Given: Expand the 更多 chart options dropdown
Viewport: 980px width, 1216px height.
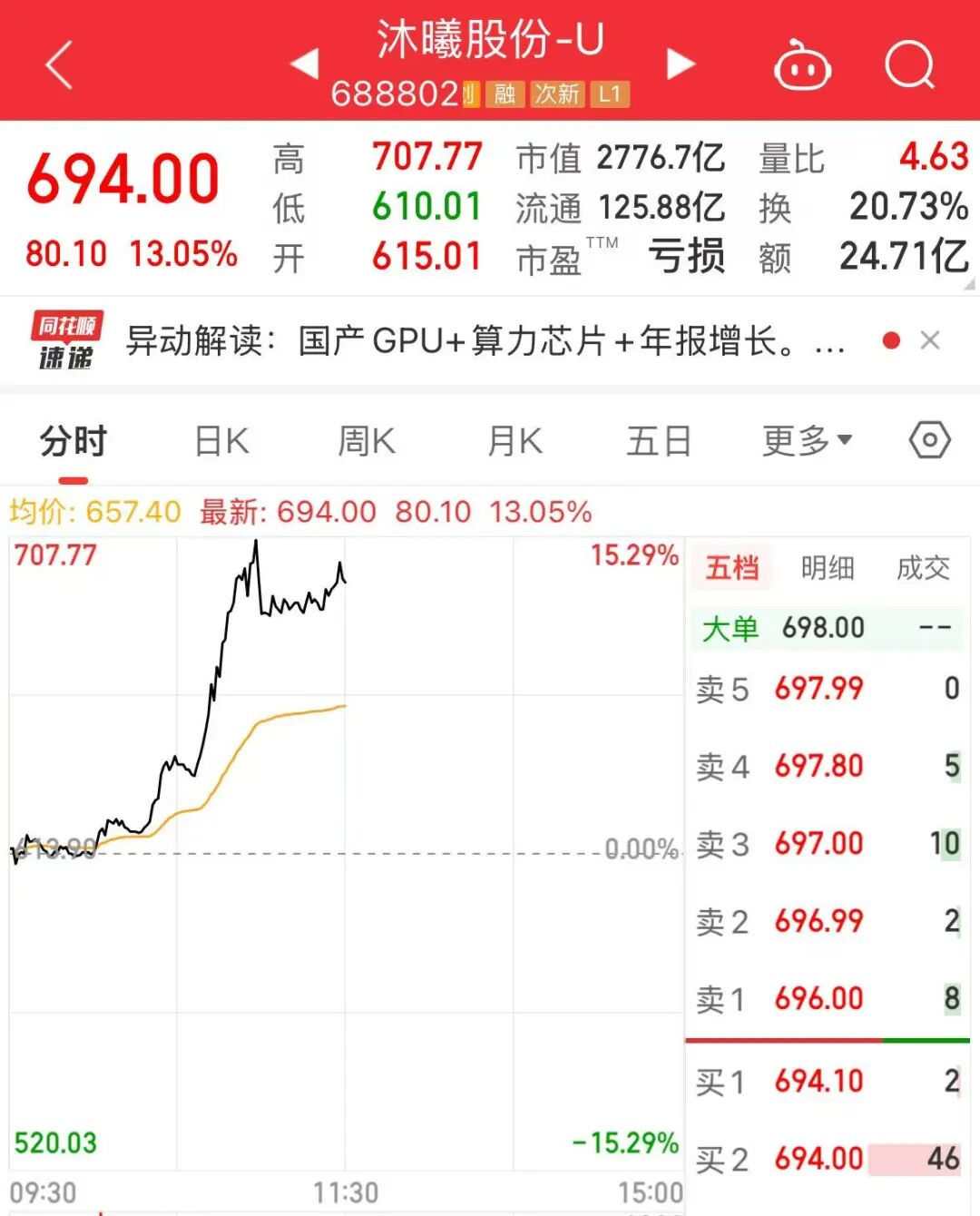Looking at the screenshot, I should point(807,441).
